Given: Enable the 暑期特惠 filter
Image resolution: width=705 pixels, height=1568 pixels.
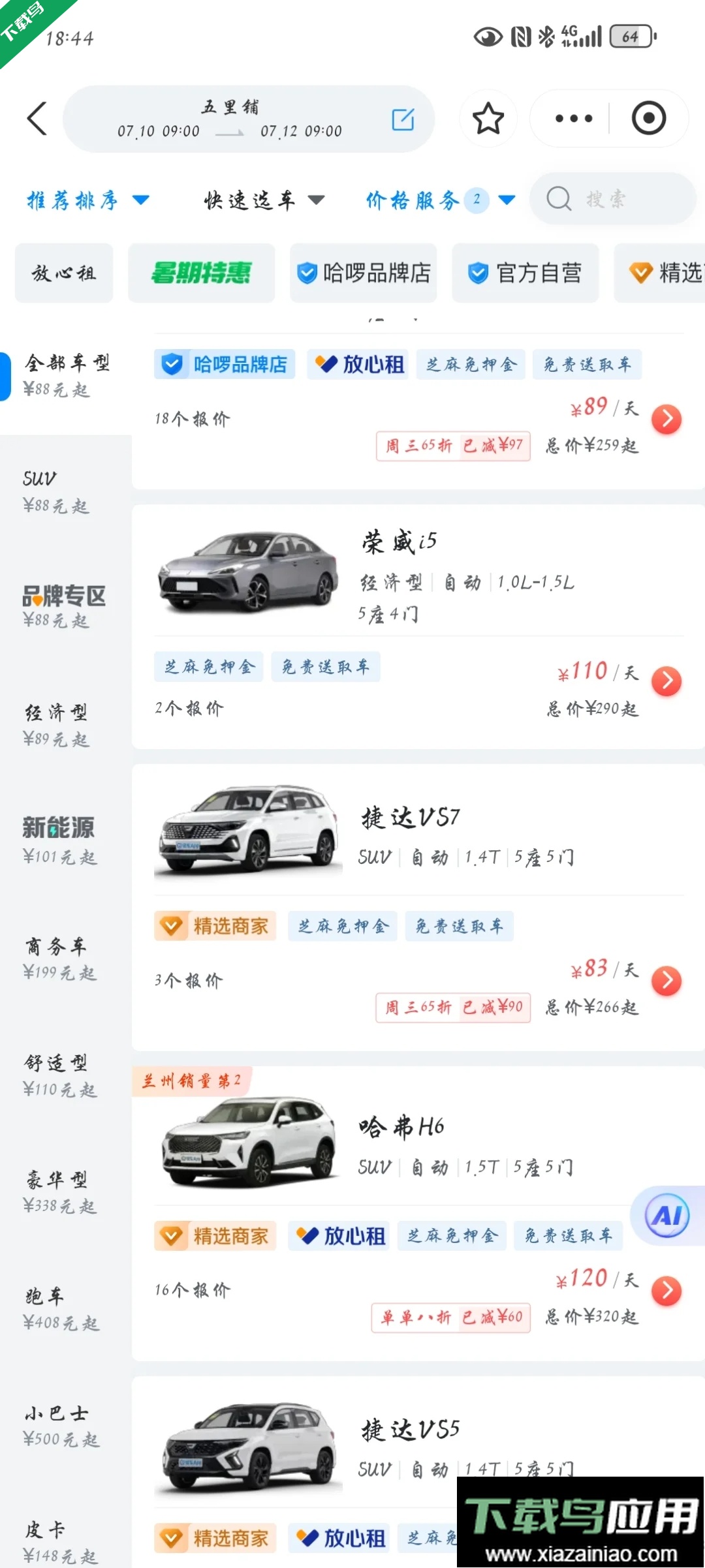Looking at the screenshot, I should 201,273.
